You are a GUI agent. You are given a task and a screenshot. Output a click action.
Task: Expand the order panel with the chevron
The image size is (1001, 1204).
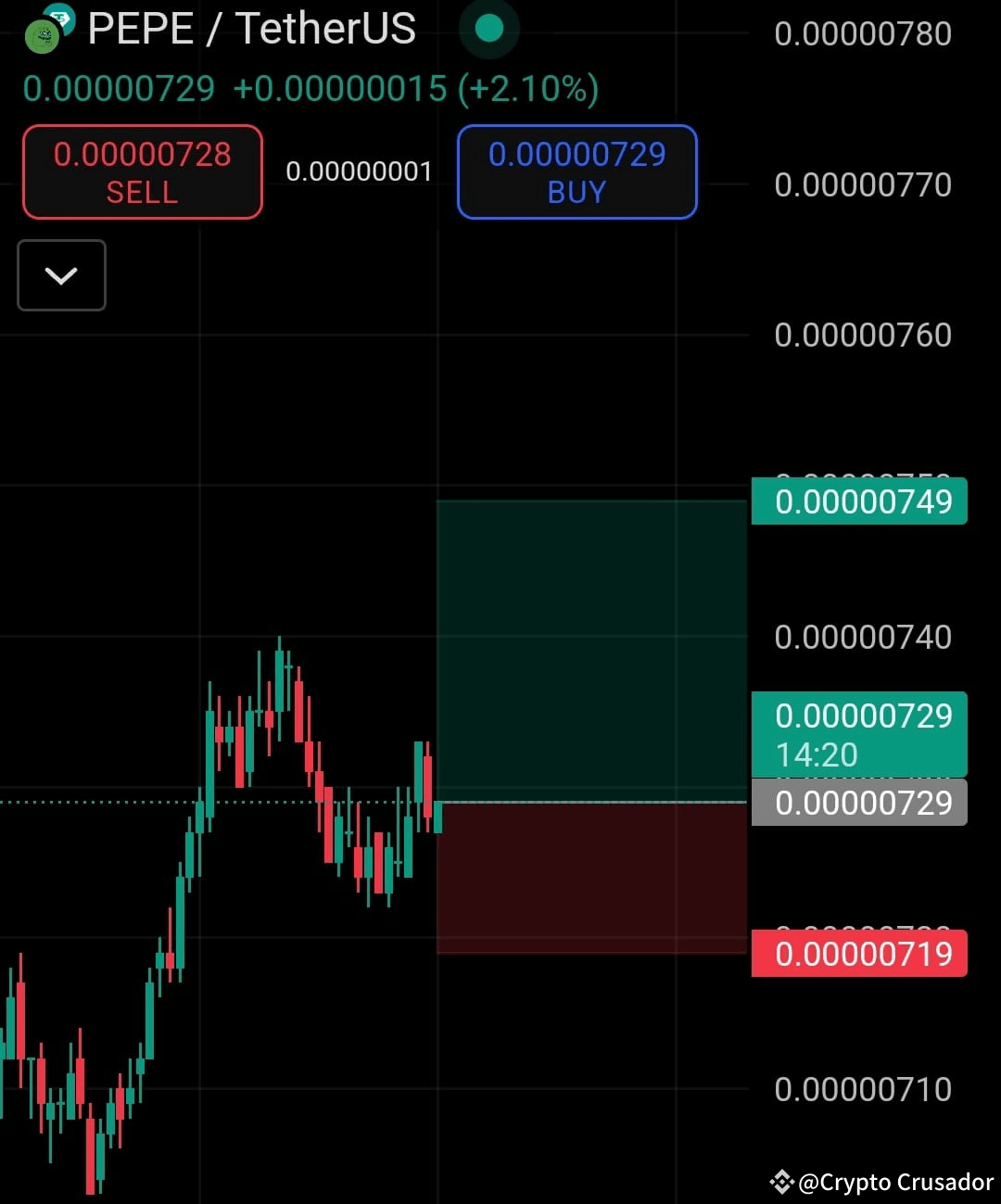61,275
